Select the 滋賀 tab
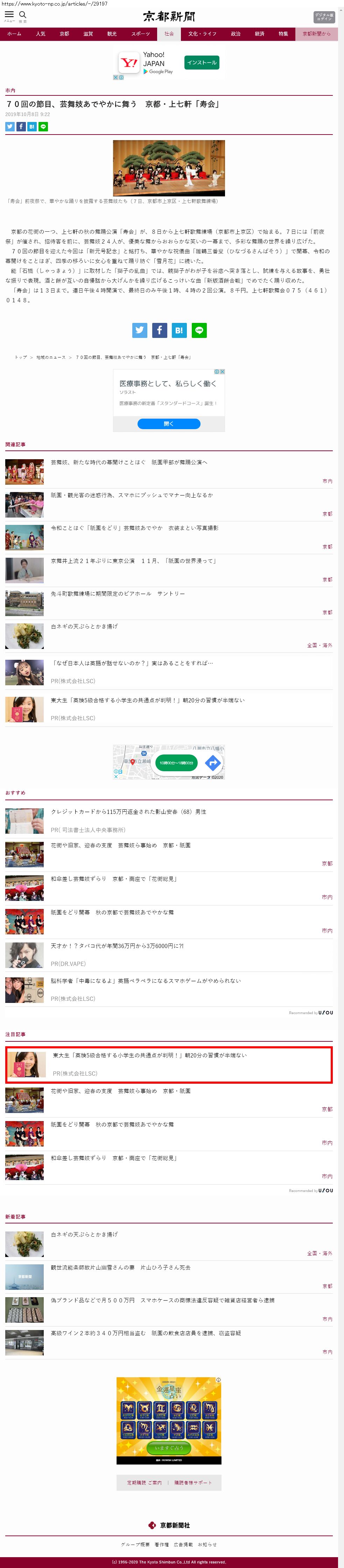344x1568 pixels. (88, 34)
